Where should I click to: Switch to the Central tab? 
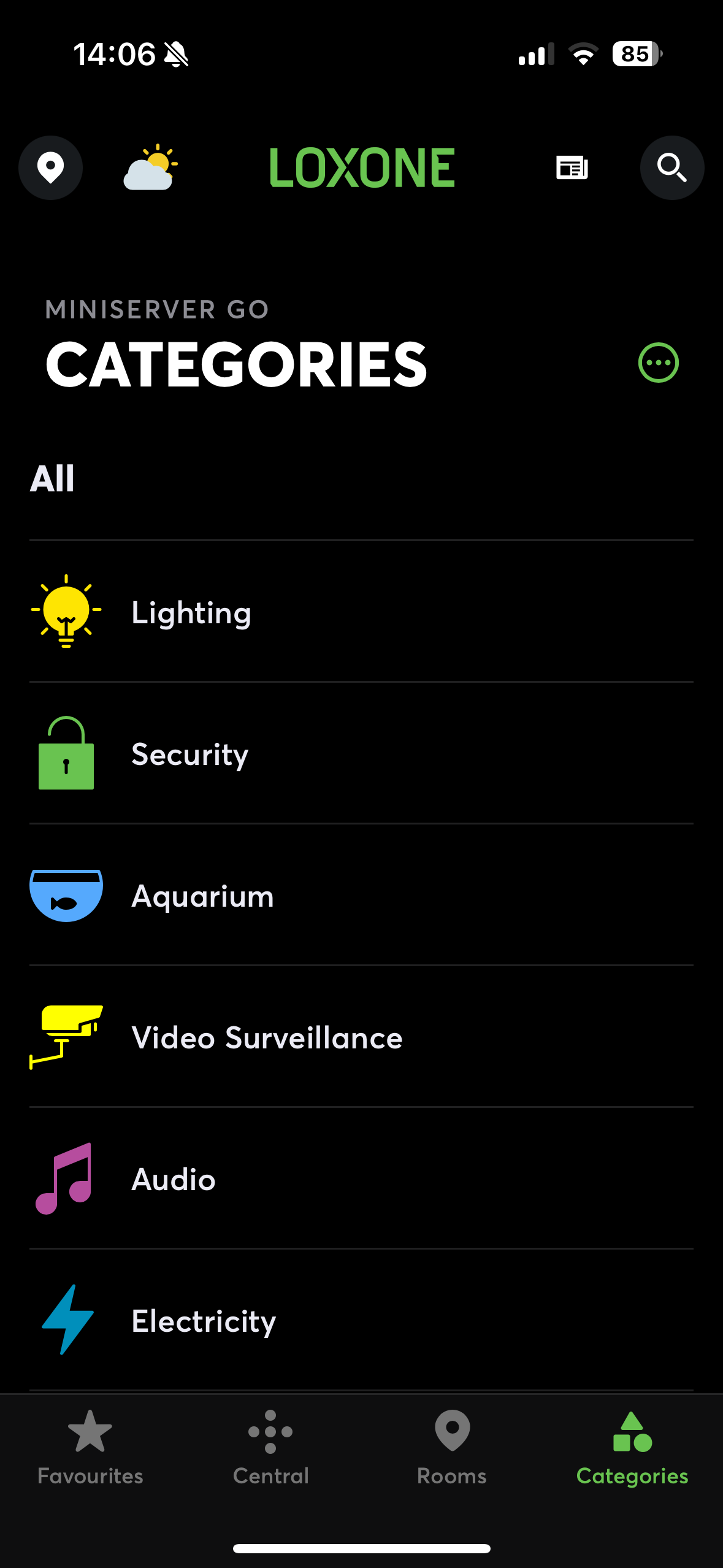pos(270,1448)
